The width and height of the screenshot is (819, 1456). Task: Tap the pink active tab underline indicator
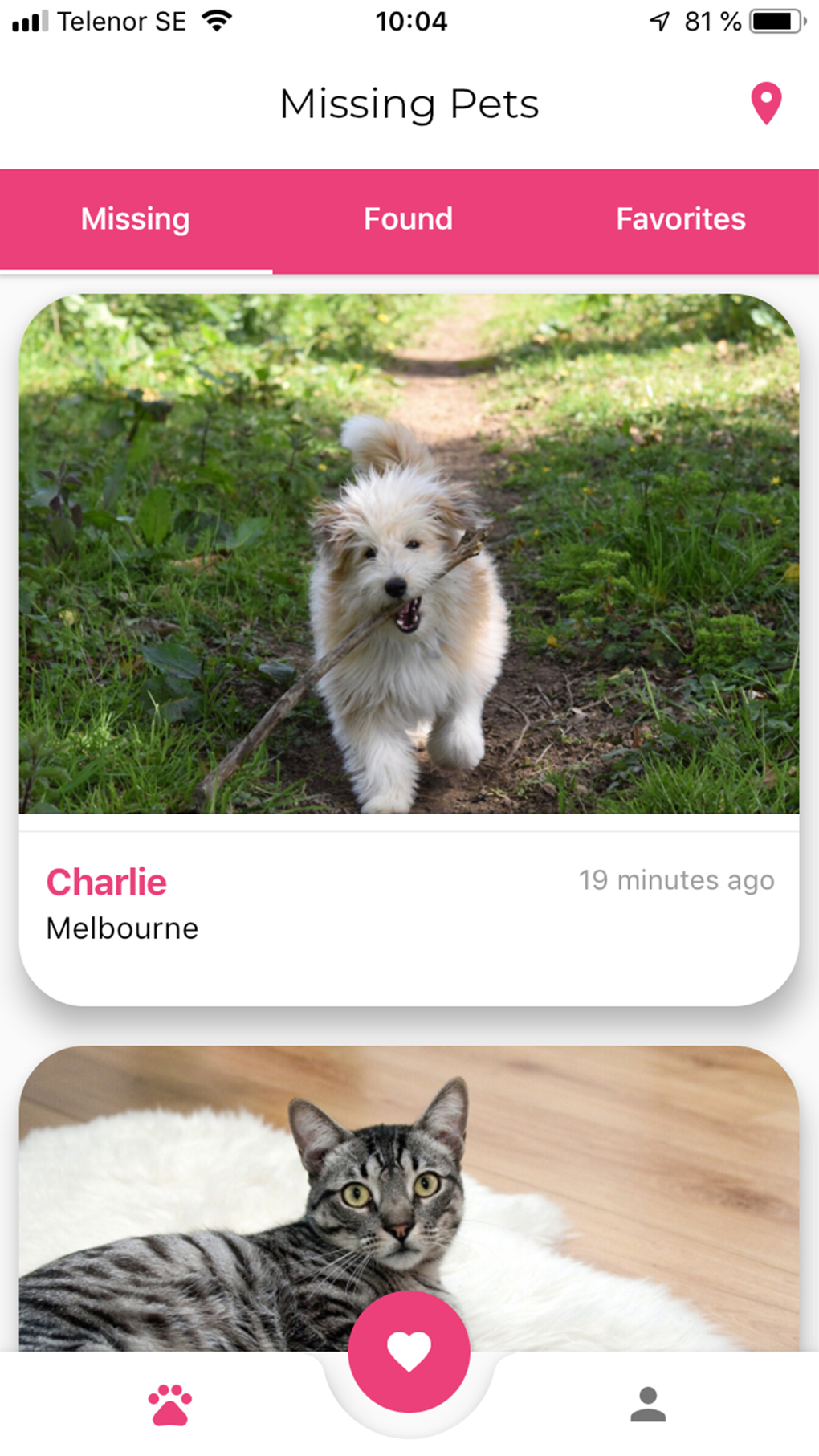coord(136,272)
